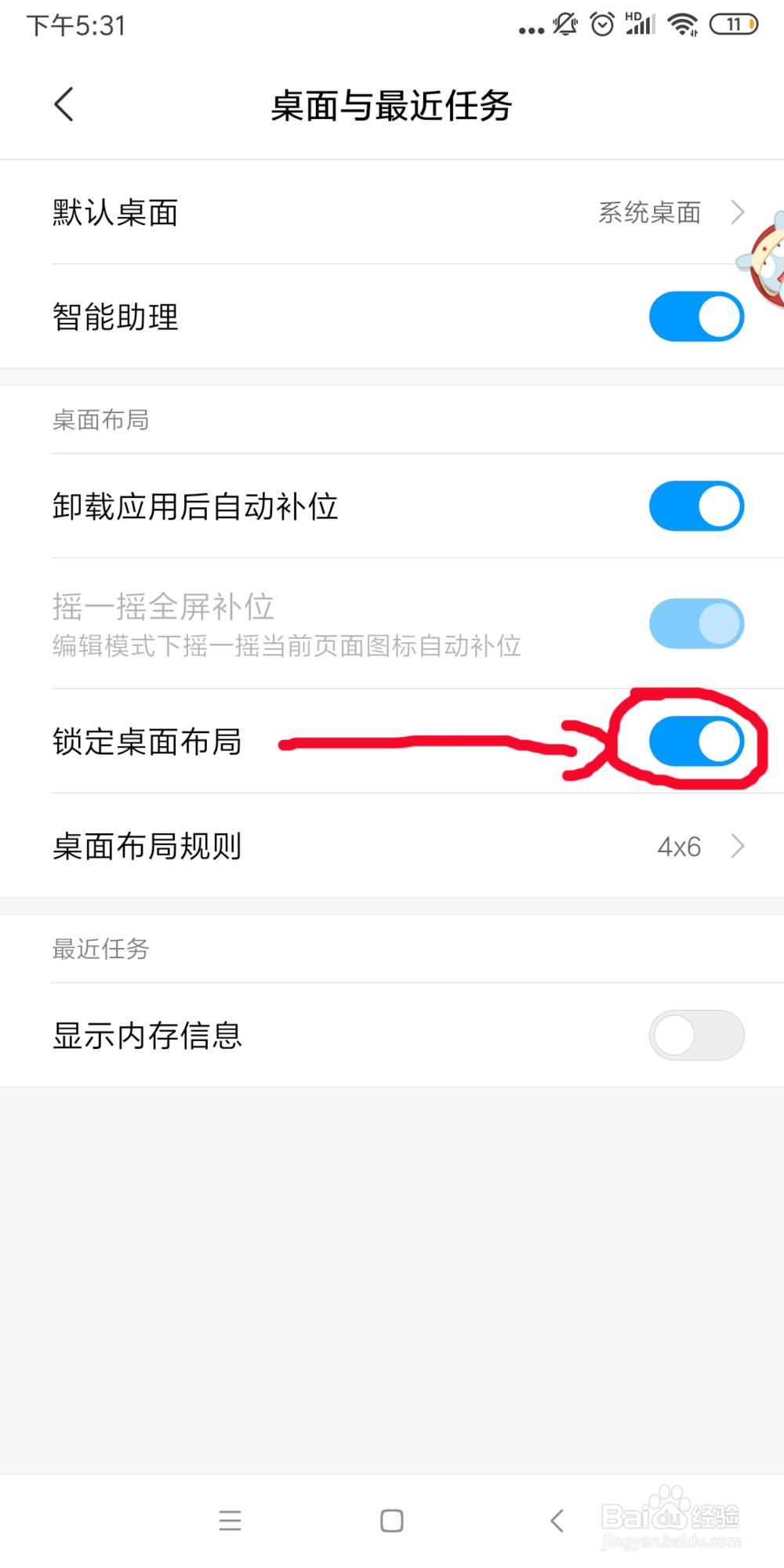Tap the cellular signal icon with HD label

[x=638, y=24]
